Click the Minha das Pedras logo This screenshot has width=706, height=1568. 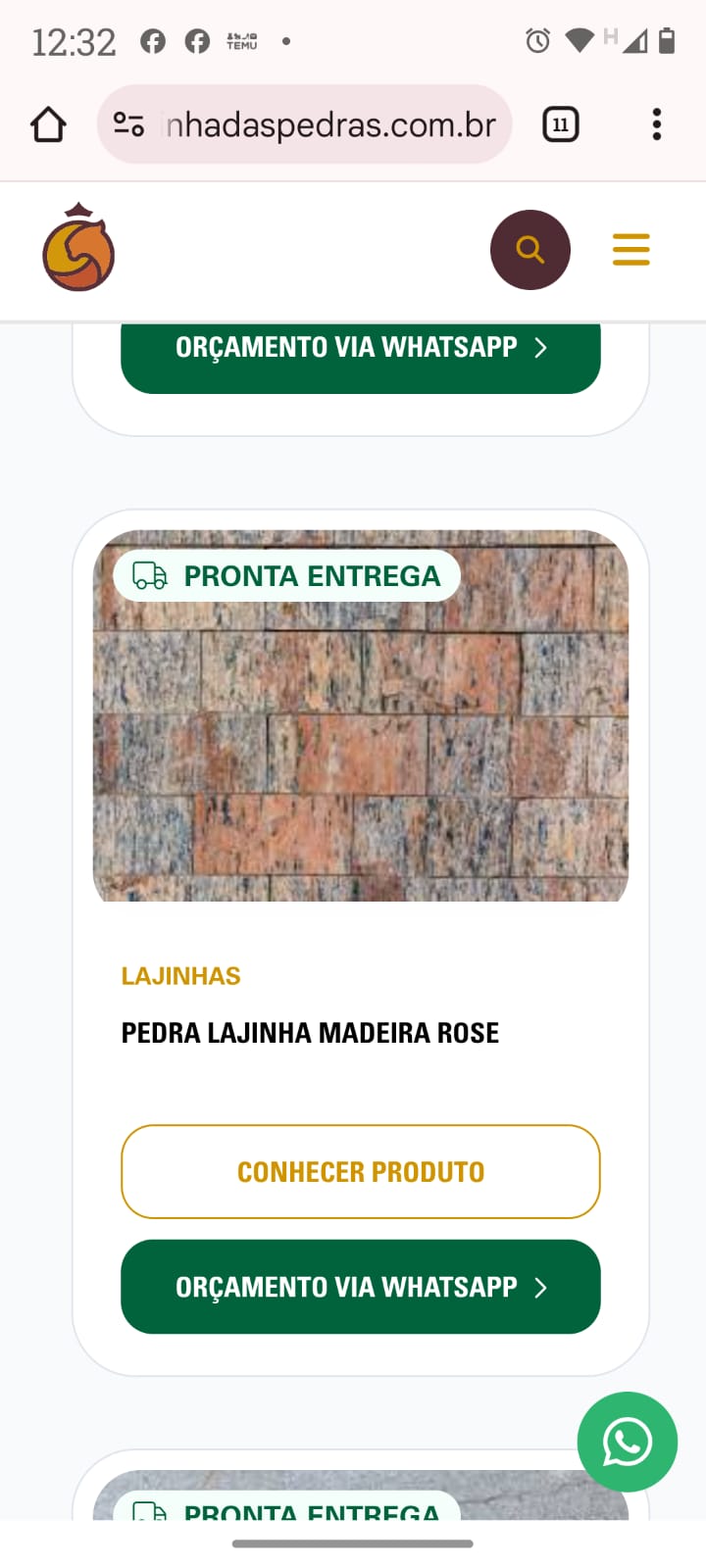pyautogui.click(x=78, y=249)
